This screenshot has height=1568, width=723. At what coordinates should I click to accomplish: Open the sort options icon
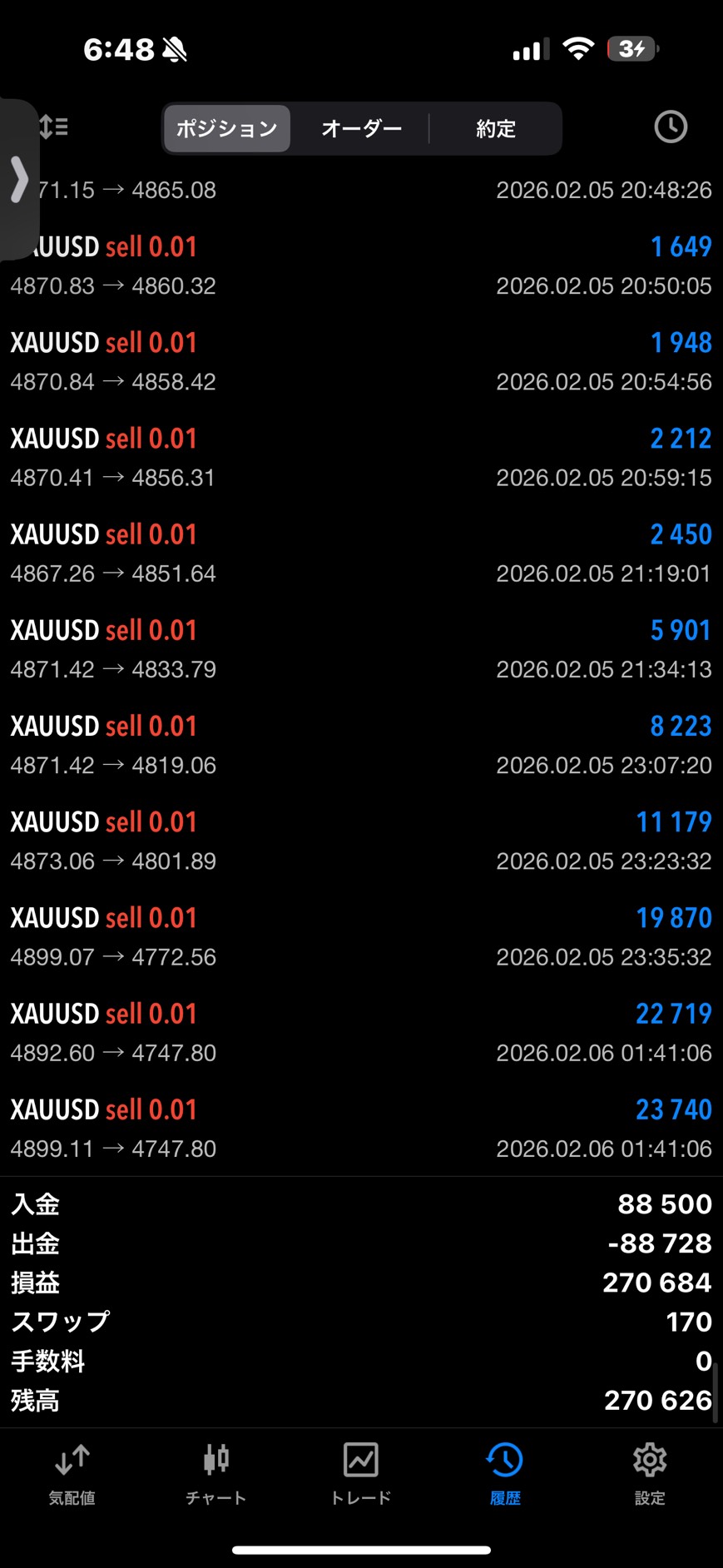coord(54,127)
